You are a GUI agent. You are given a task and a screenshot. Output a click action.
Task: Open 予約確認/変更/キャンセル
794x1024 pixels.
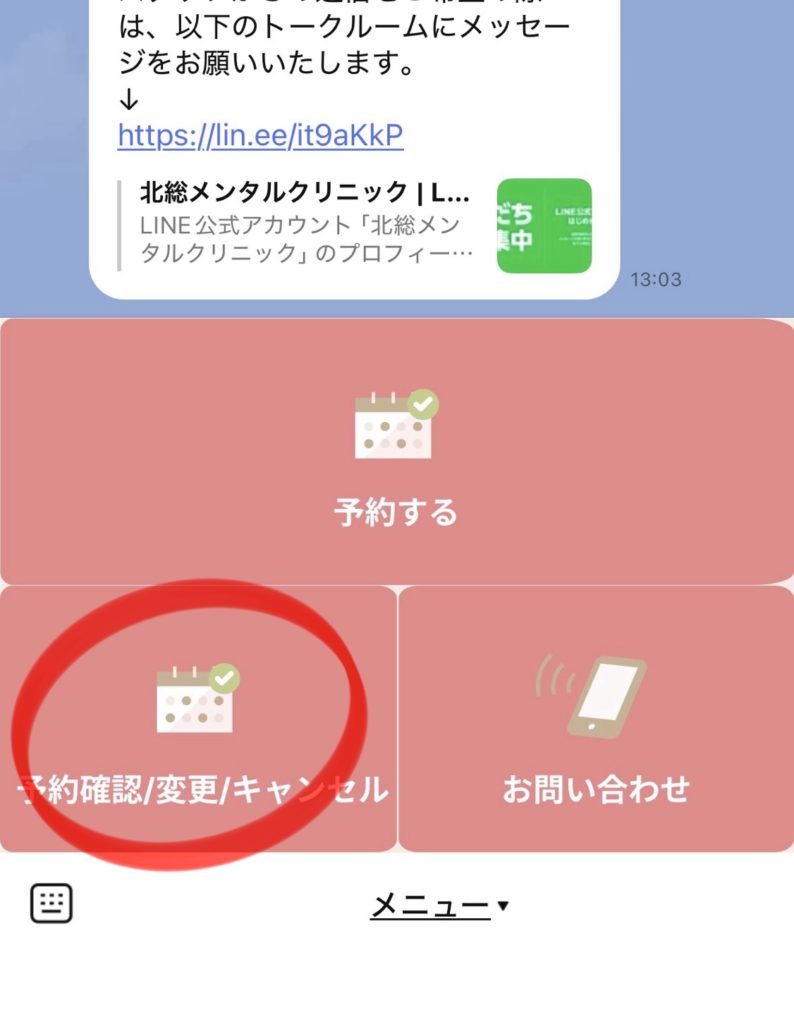(198, 720)
